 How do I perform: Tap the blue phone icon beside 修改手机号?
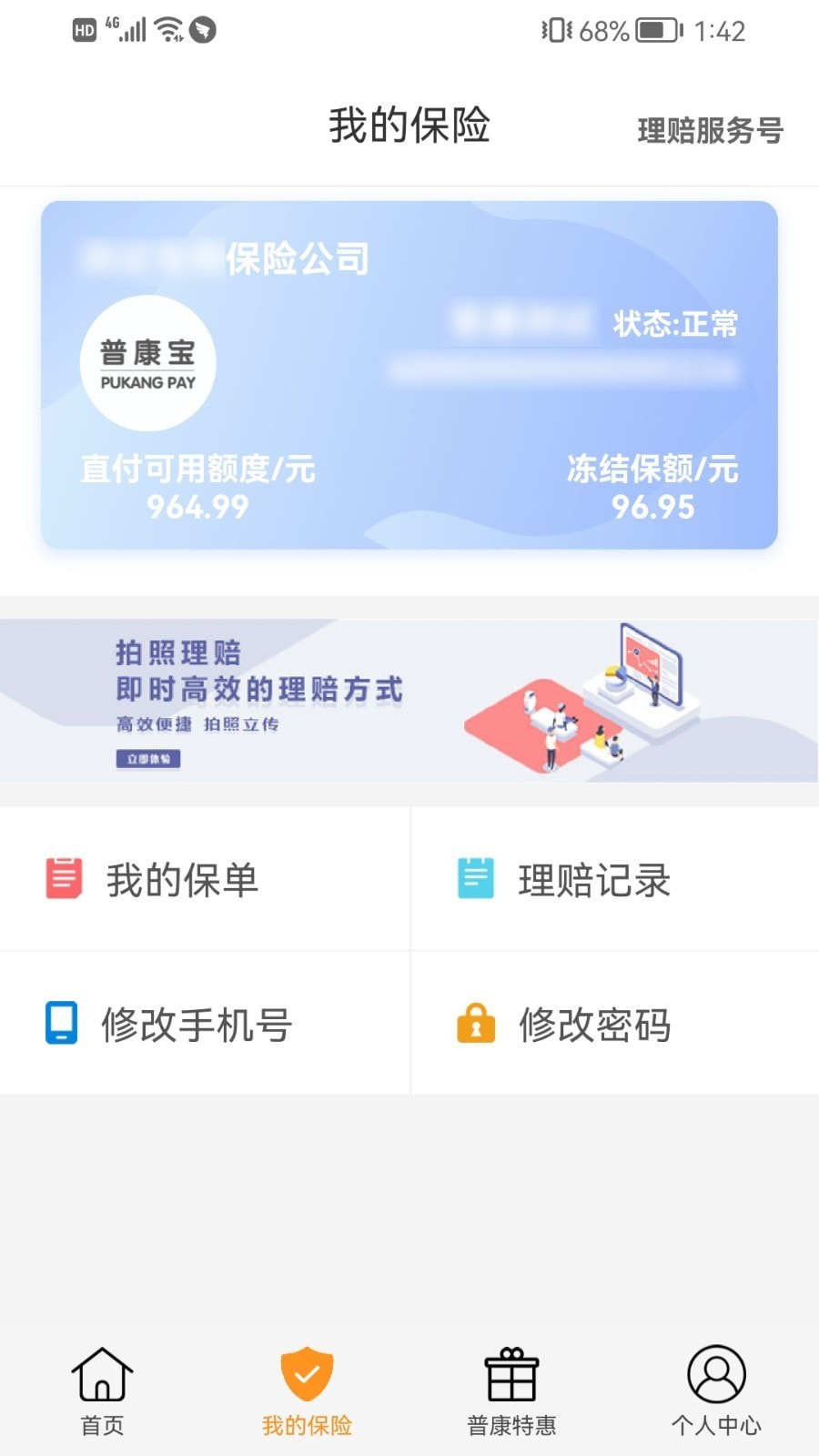click(61, 1025)
